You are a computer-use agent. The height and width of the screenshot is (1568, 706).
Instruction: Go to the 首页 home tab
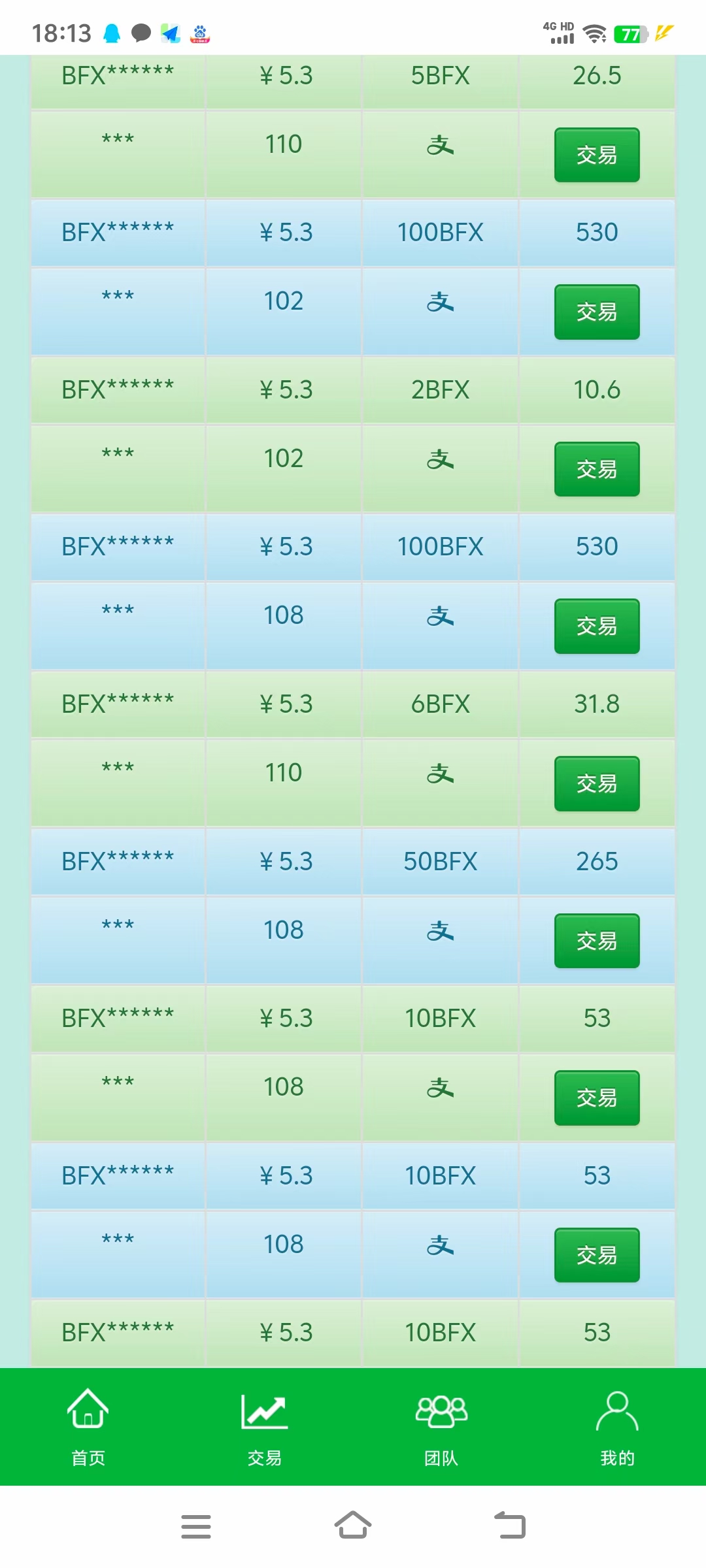tap(88, 1428)
